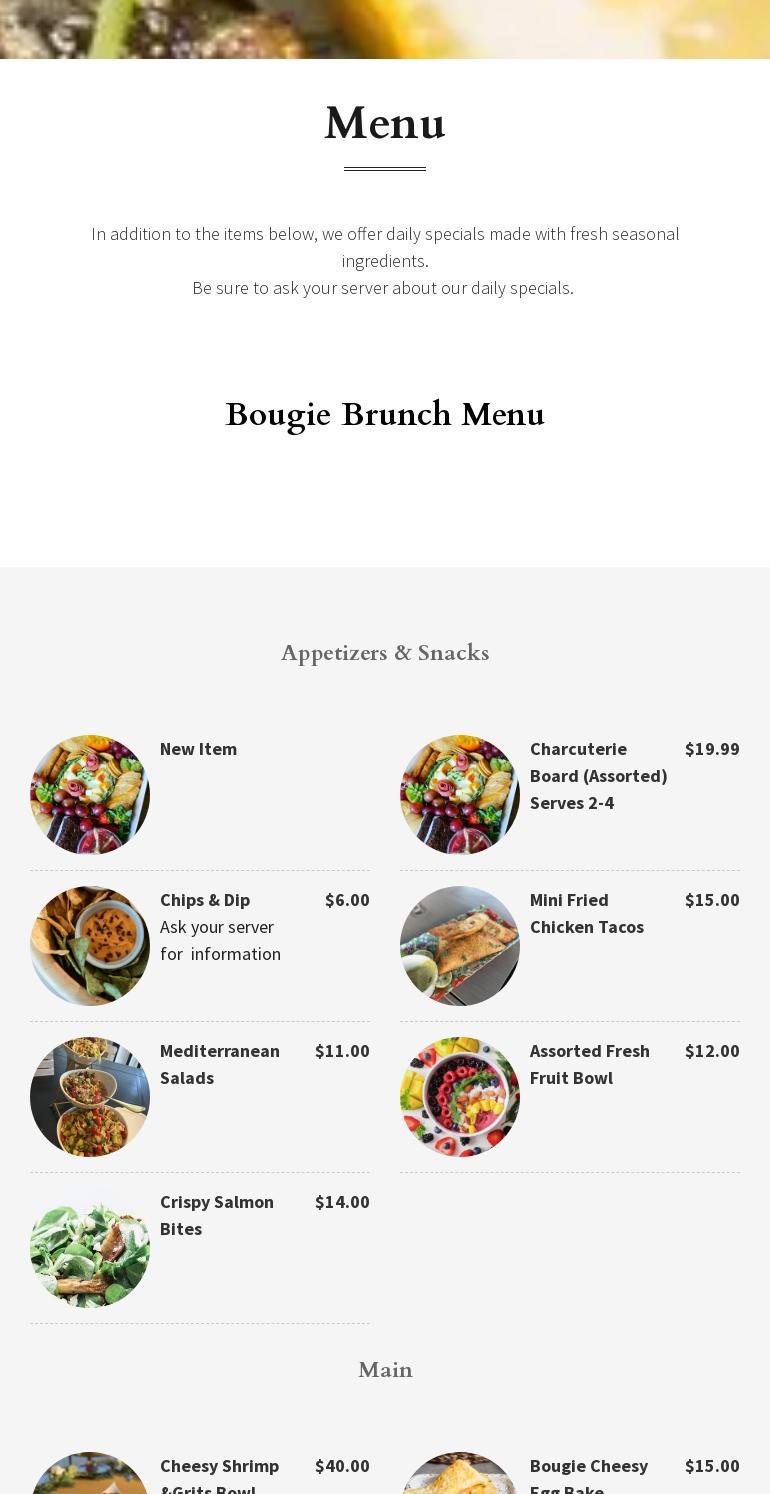This screenshot has height=1494, width=770.
Task: Select the Mini Fried Chicken Tacos item
Action: (586, 913)
